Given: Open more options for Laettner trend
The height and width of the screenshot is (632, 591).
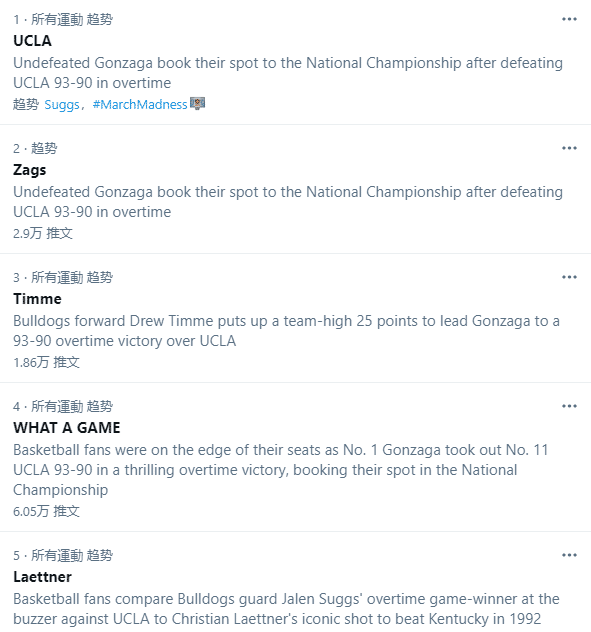Looking at the screenshot, I should click(569, 555).
